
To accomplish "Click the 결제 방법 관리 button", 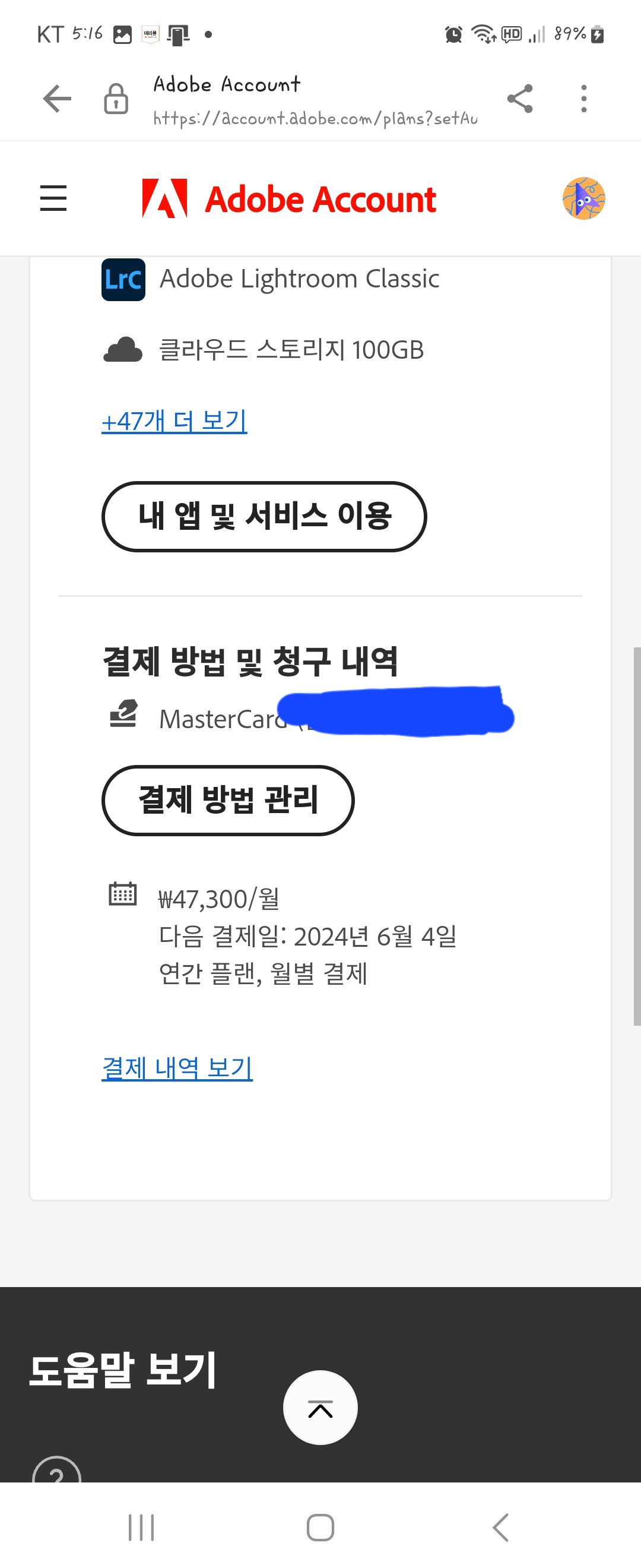I will (x=228, y=801).
